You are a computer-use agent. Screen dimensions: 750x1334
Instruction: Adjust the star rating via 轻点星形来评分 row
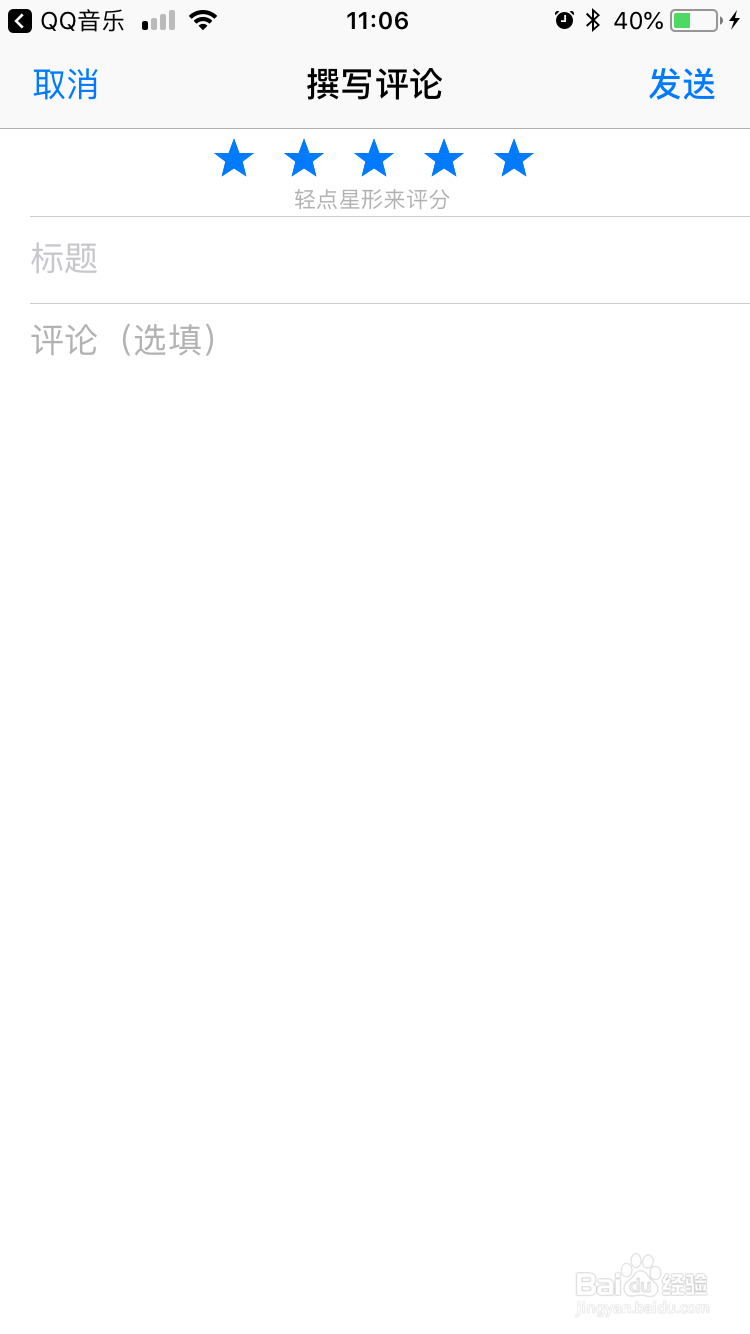coord(374,199)
